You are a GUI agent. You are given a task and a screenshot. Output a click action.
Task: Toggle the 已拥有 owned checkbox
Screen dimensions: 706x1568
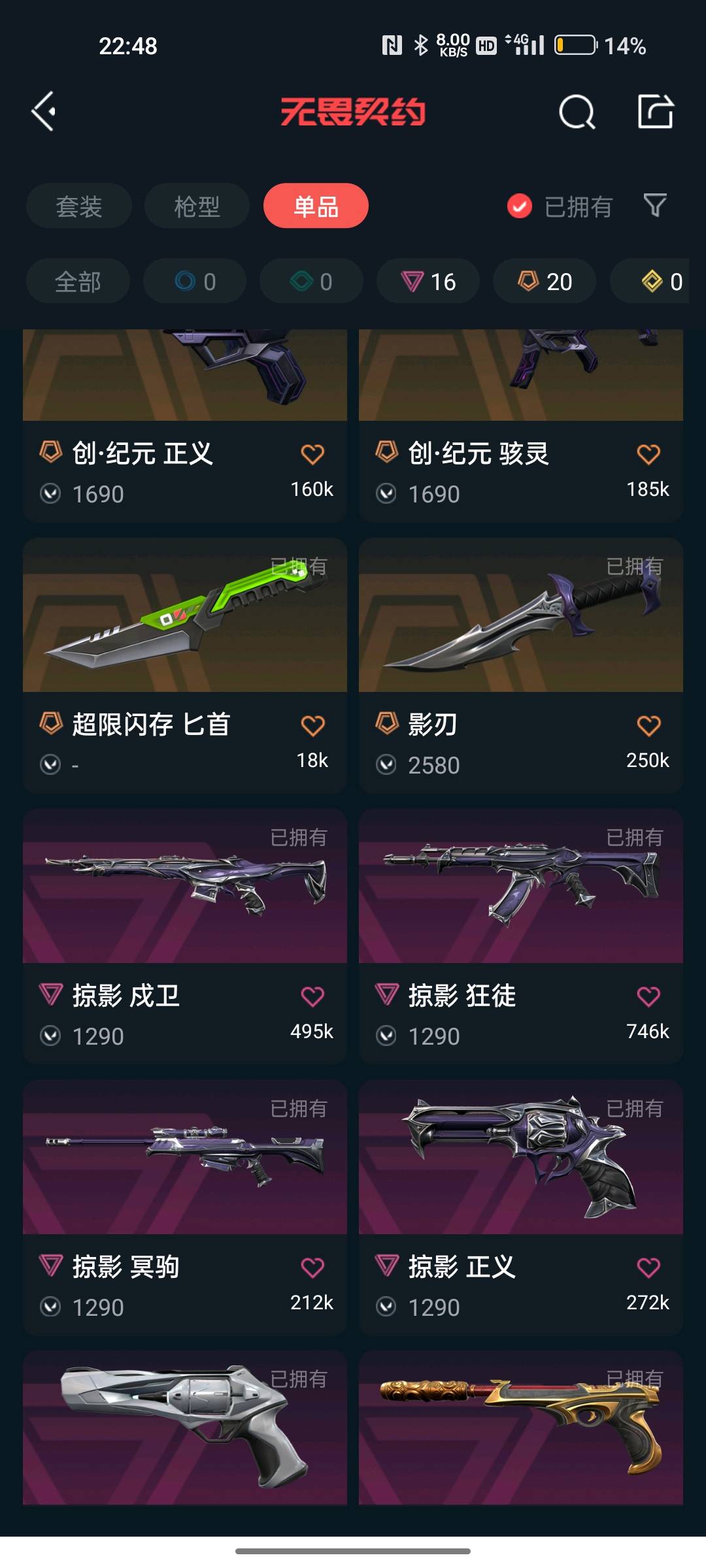coord(520,206)
